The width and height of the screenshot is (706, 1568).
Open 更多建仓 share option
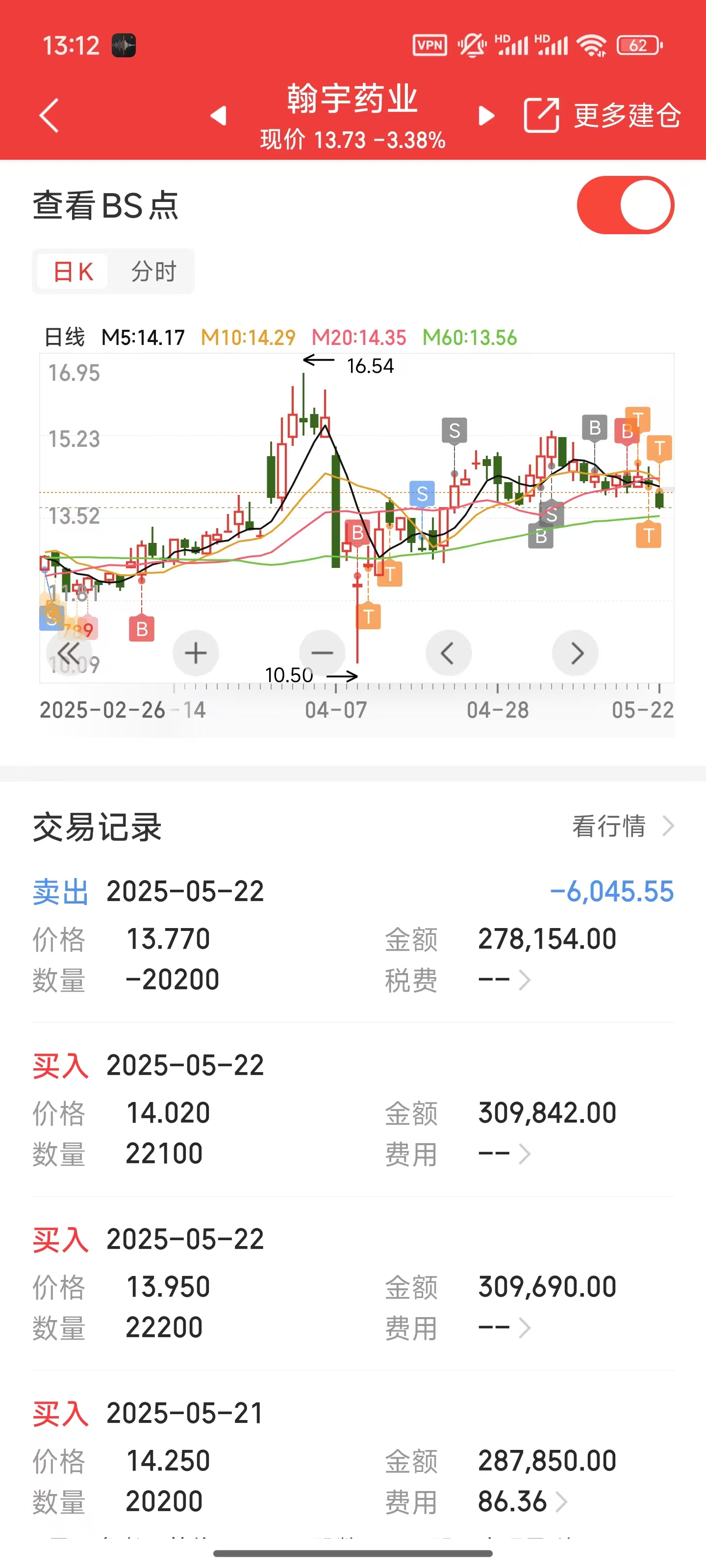click(x=602, y=115)
